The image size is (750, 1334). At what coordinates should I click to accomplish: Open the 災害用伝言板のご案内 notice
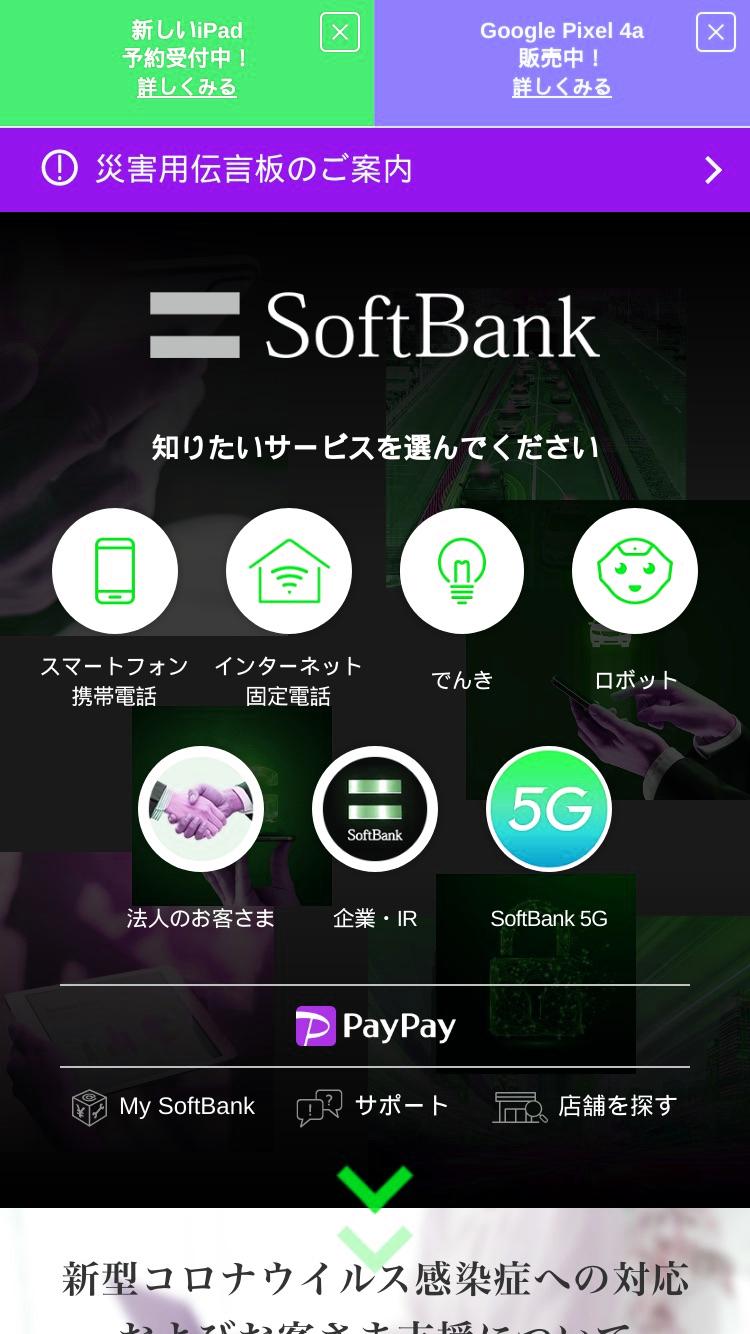[375, 170]
